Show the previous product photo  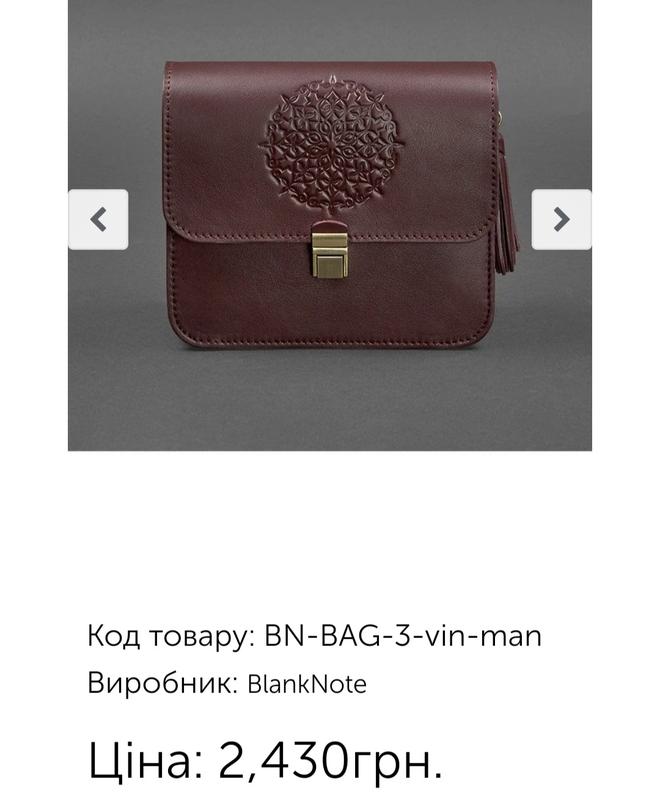98,219
